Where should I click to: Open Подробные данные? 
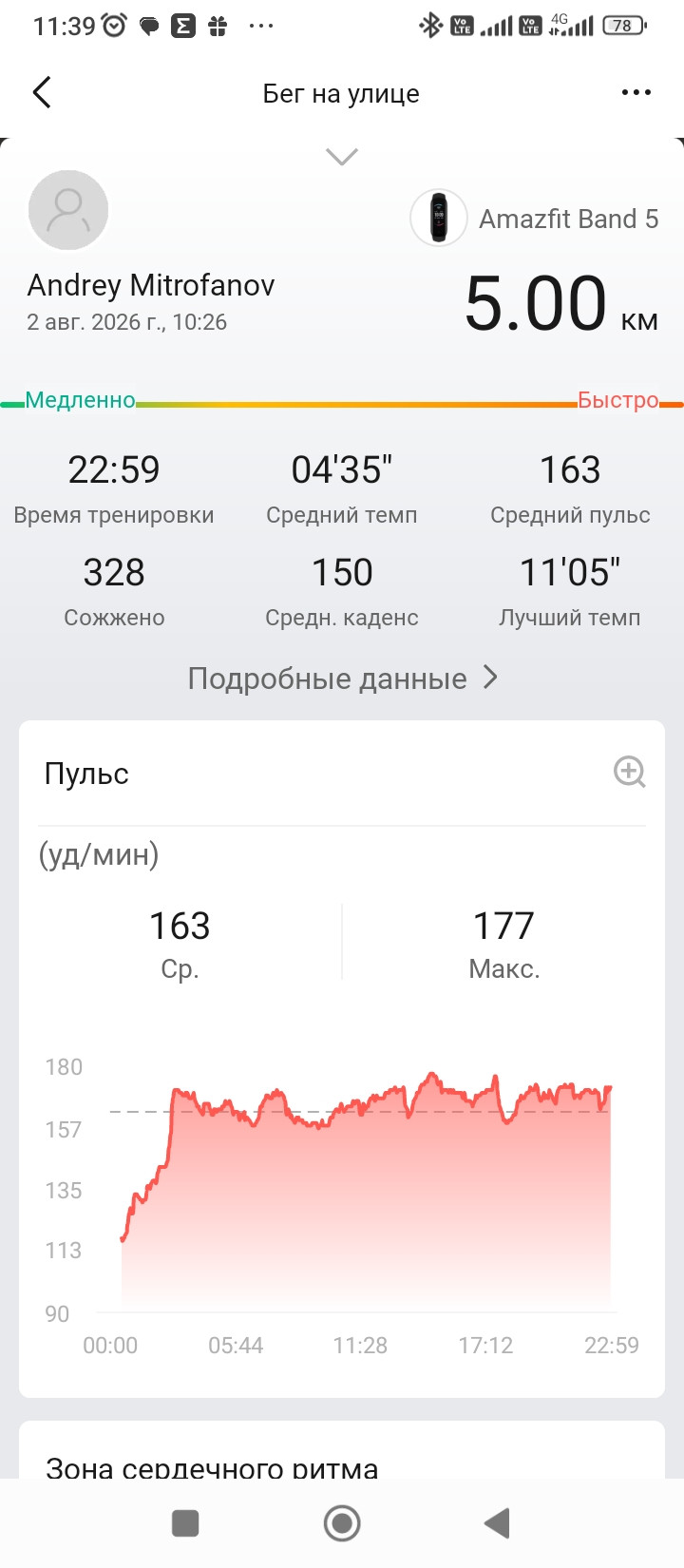click(x=342, y=679)
